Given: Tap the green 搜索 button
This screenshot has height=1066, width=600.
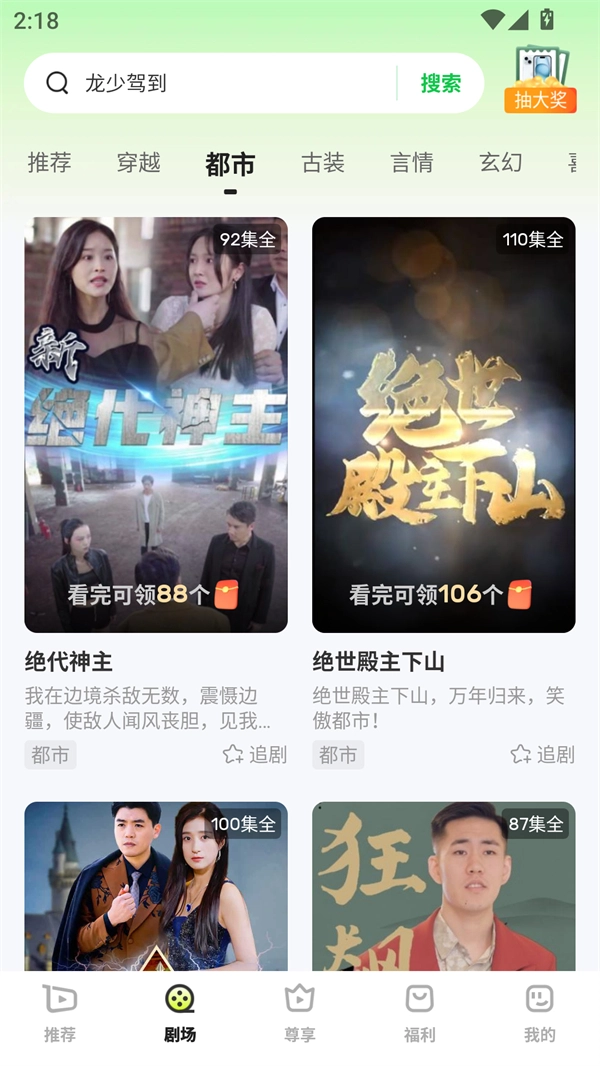Looking at the screenshot, I should point(440,83).
